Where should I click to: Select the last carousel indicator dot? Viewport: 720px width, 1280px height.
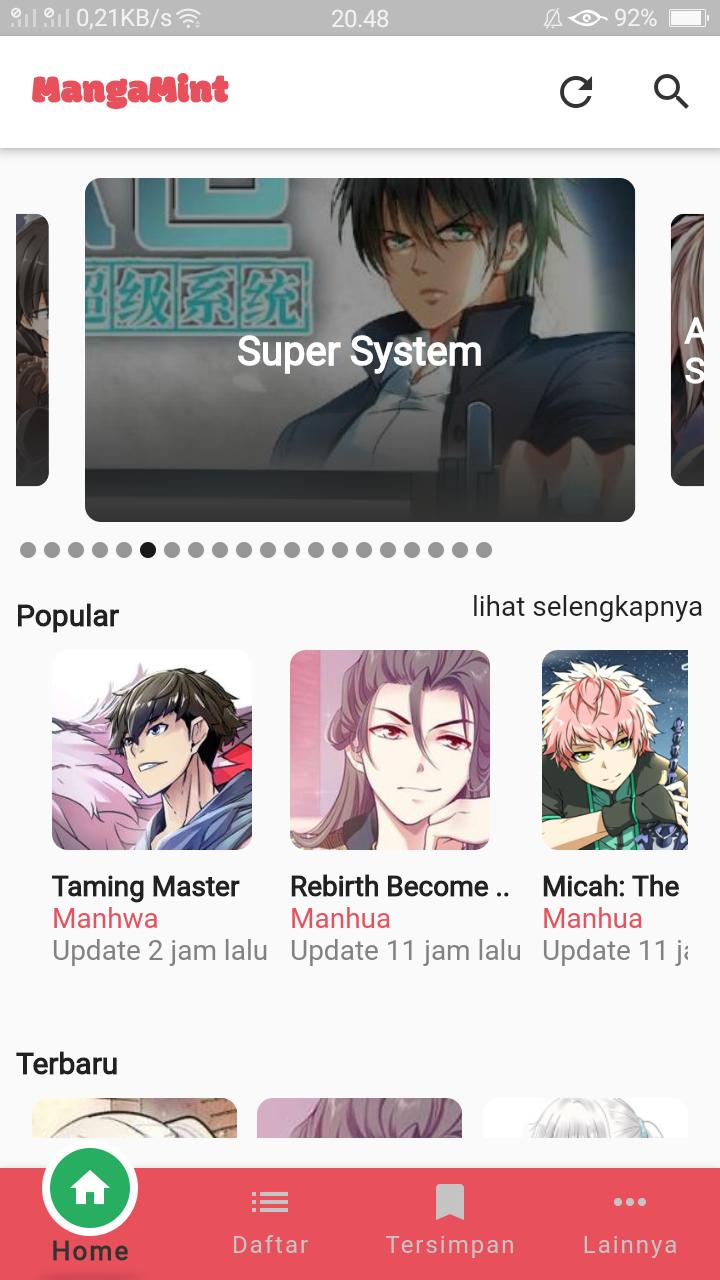point(483,549)
